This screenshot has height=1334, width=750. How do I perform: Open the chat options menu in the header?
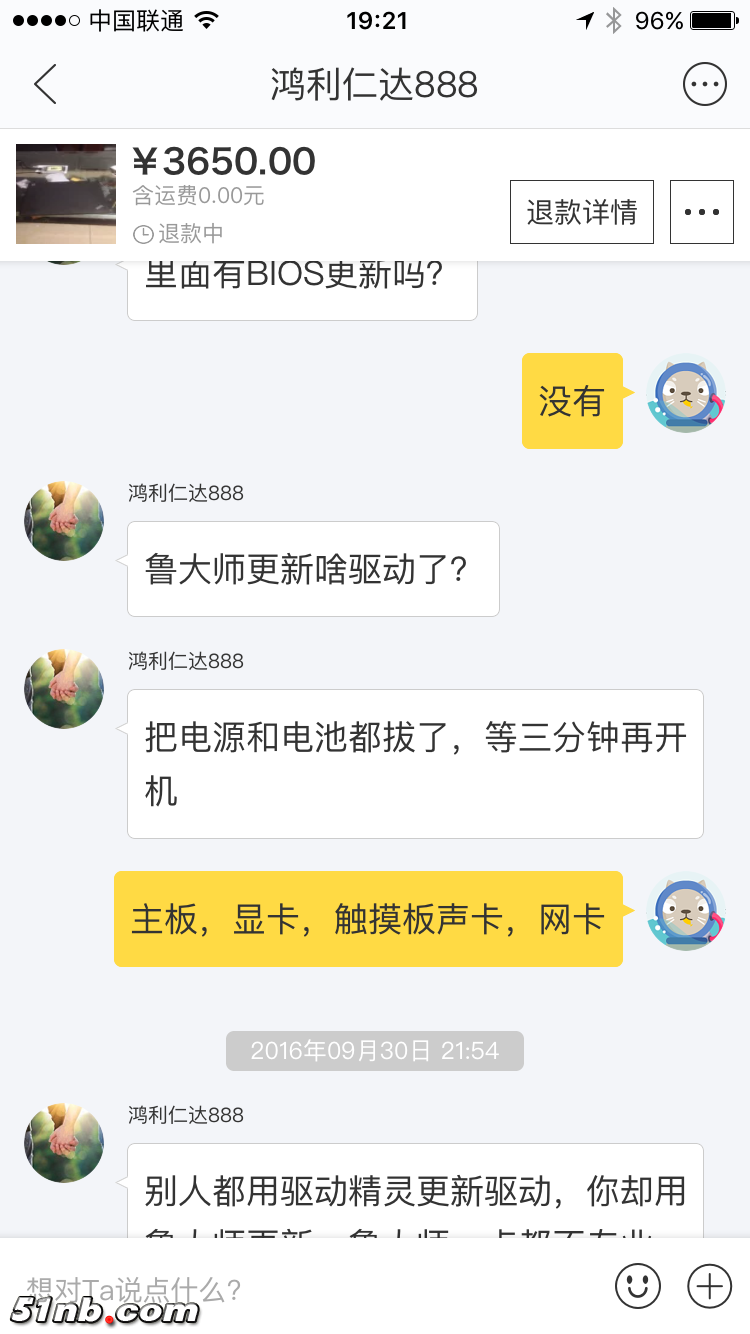(x=704, y=85)
